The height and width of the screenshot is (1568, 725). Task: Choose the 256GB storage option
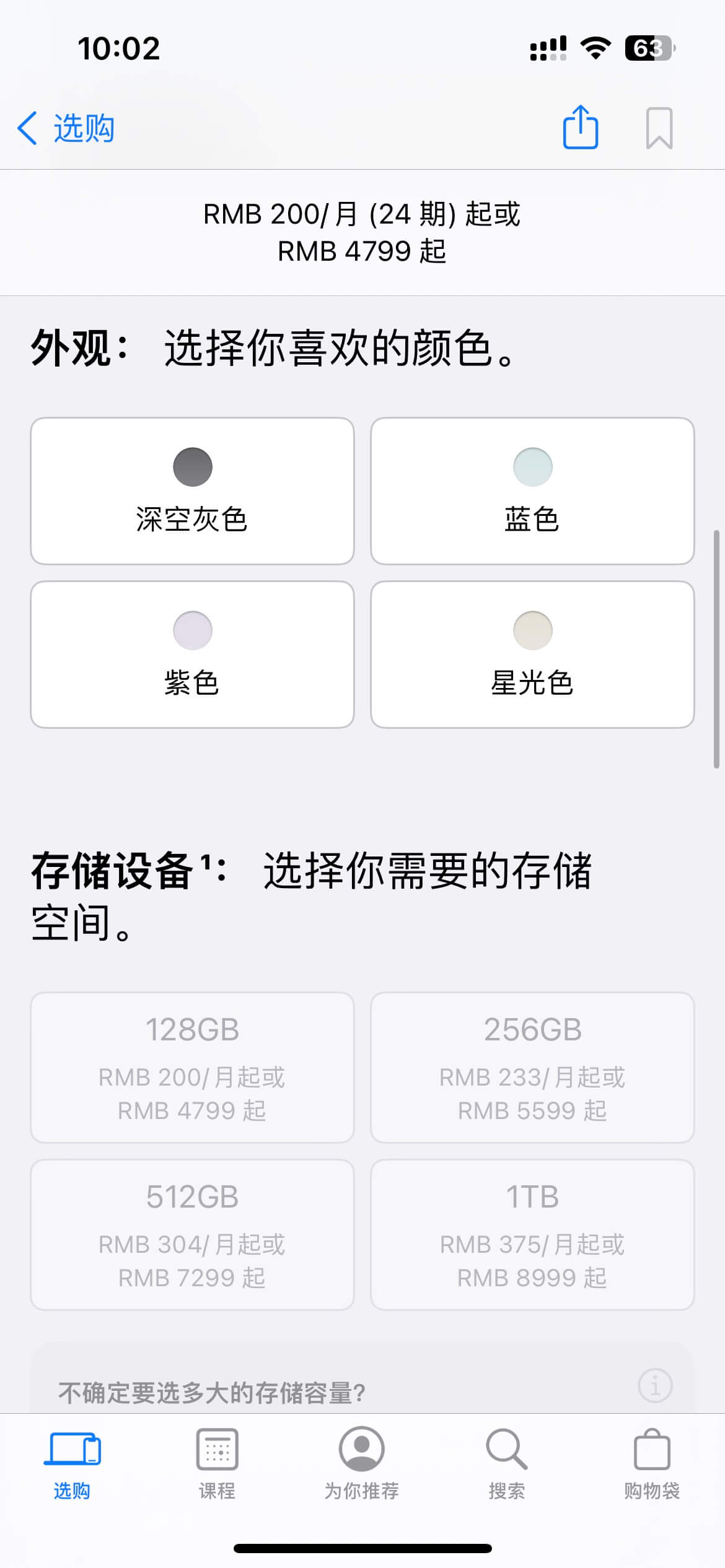532,1068
